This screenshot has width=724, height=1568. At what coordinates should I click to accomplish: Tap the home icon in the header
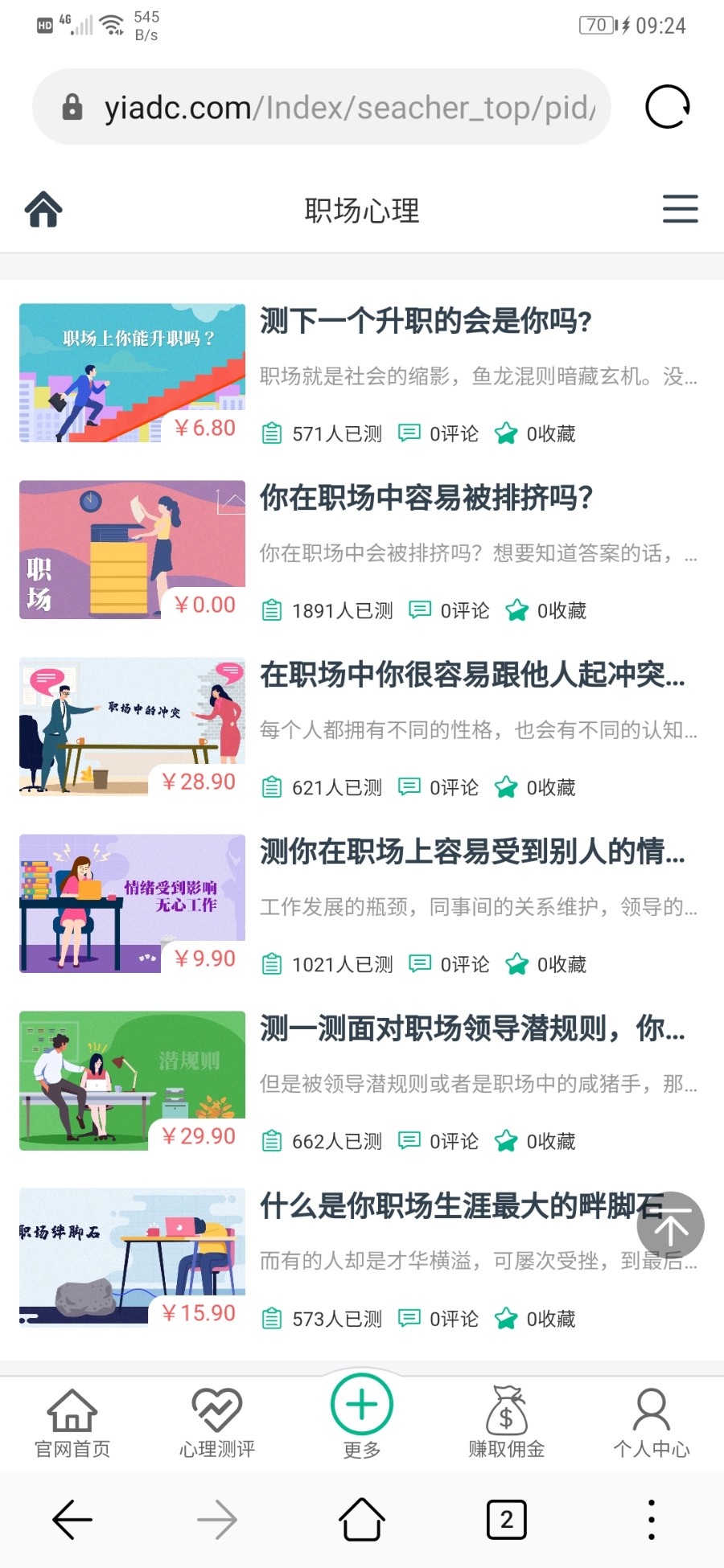coord(43,210)
